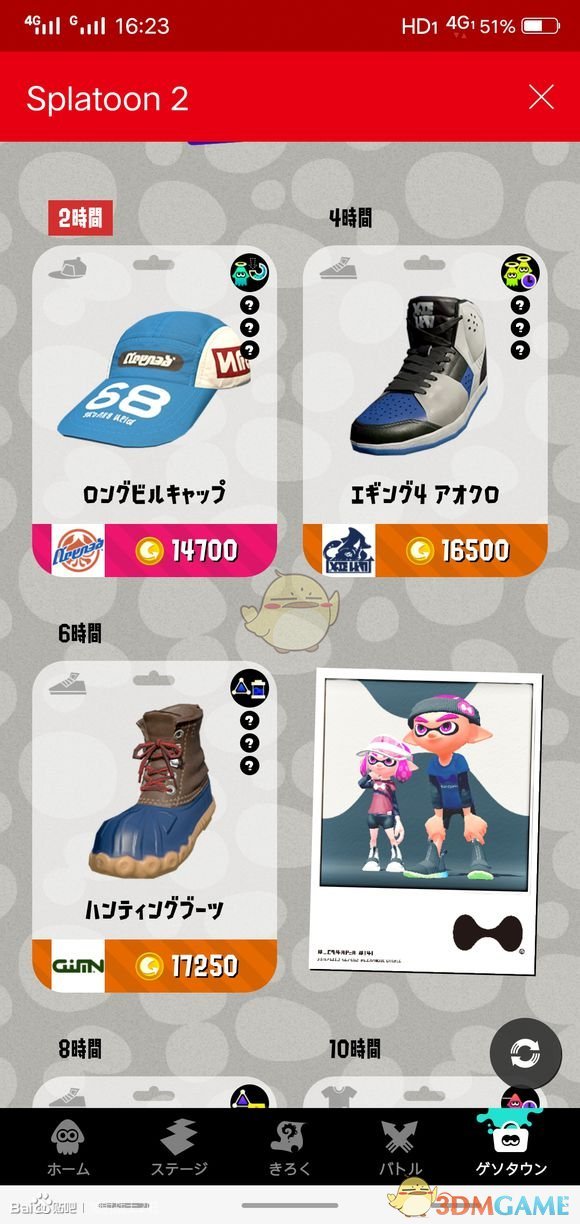Close the Splatoon 2 screen

tap(541, 97)
